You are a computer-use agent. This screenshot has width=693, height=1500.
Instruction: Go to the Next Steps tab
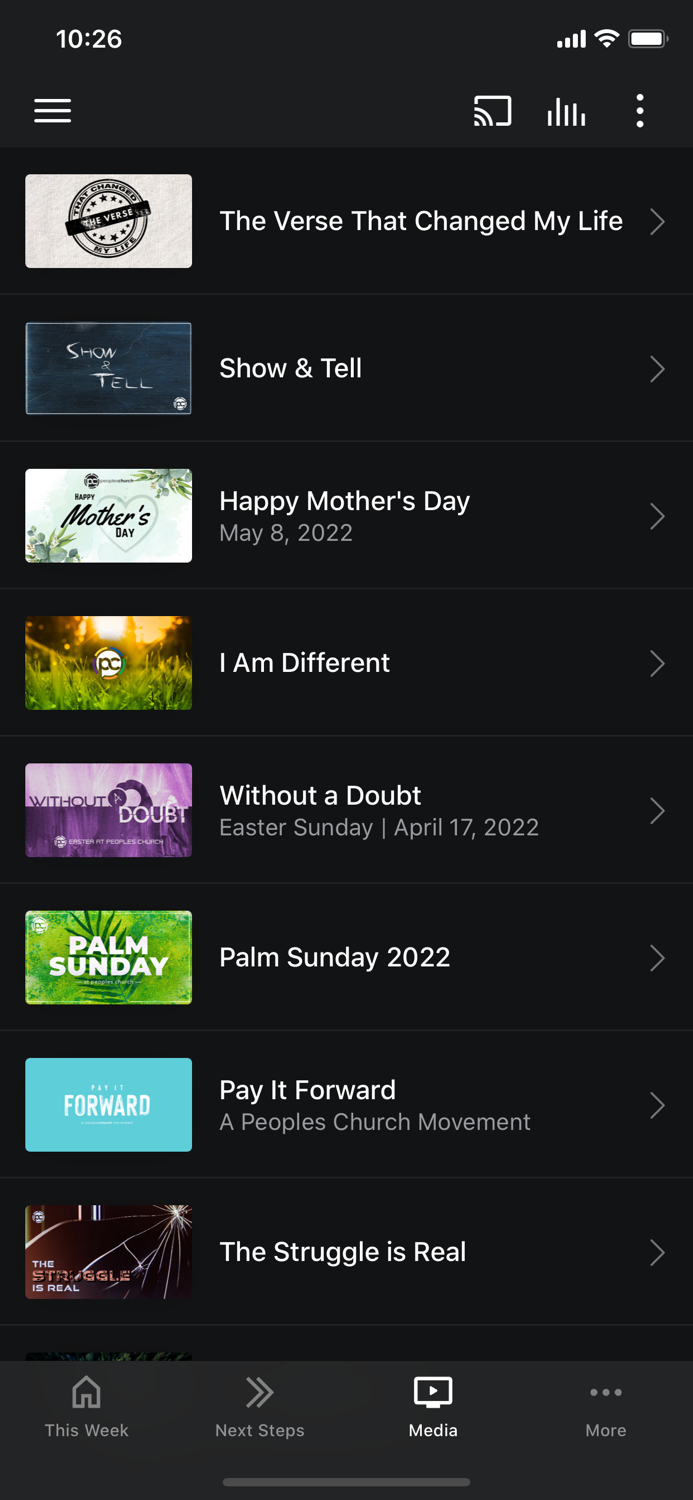coord(260,1406)
